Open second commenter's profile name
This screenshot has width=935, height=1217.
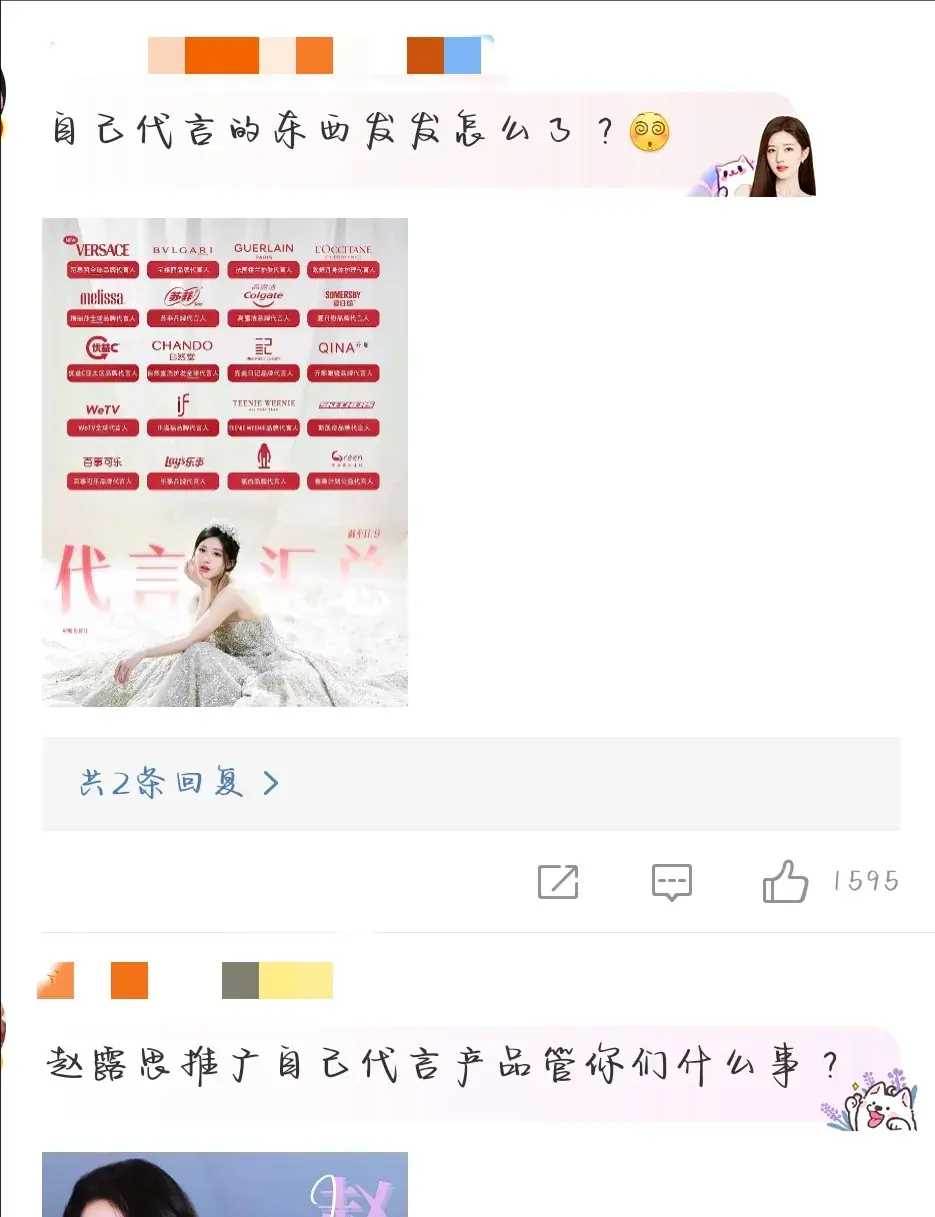click(x=185, y=980)
